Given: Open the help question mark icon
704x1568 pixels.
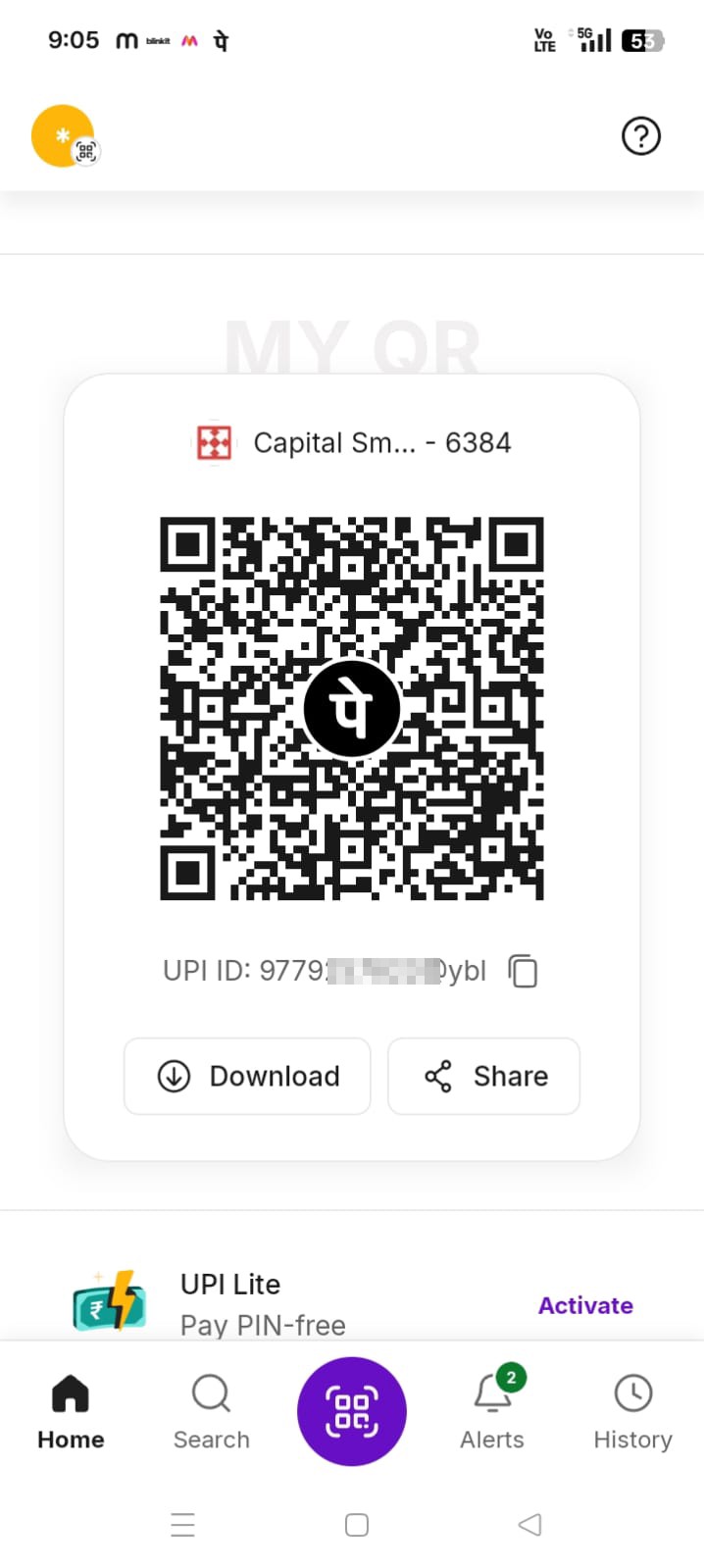Looking at the screenshot, I should tap(641, 136).
